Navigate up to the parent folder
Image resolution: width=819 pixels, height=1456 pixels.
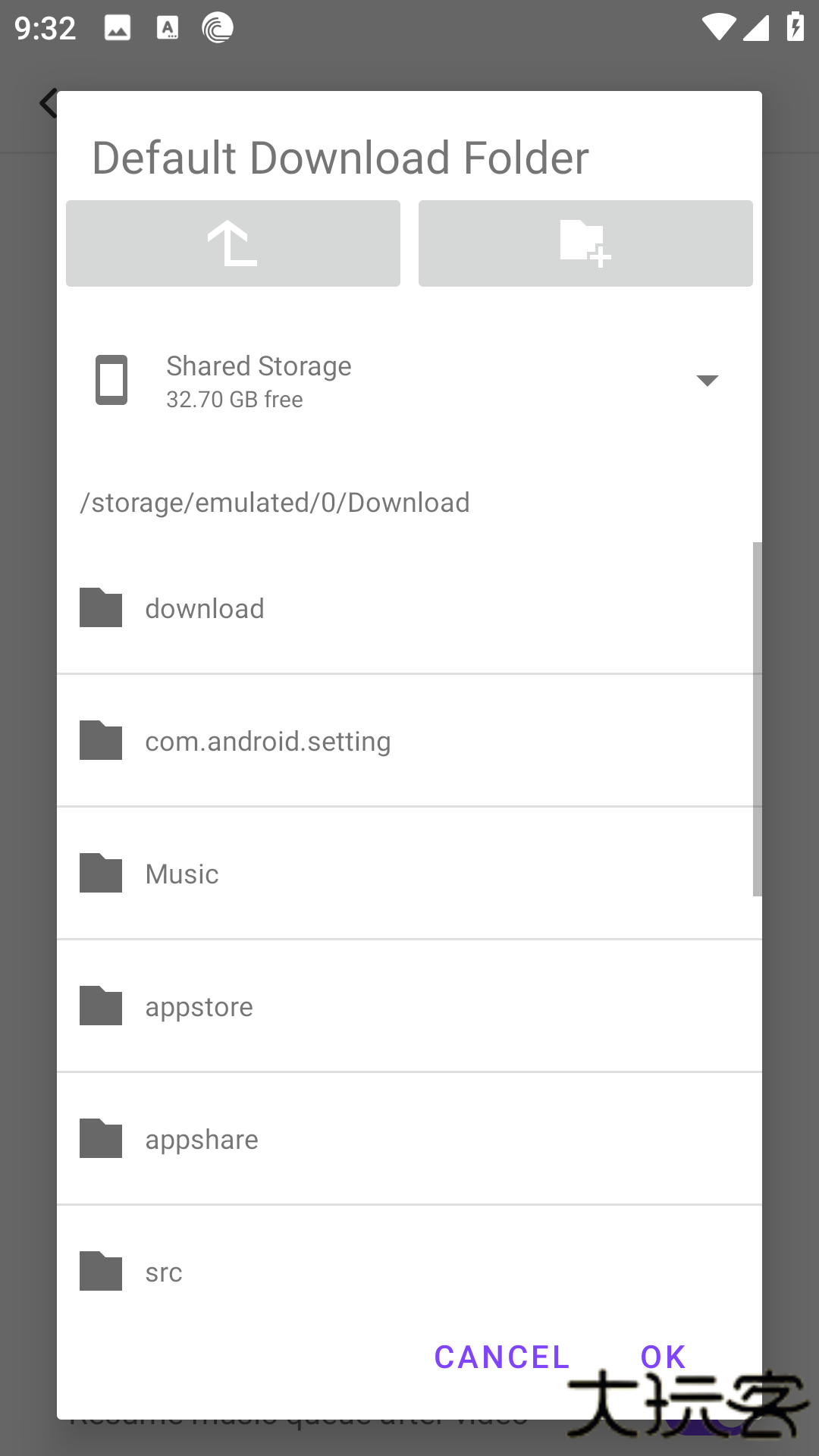(x=233, y=243)
